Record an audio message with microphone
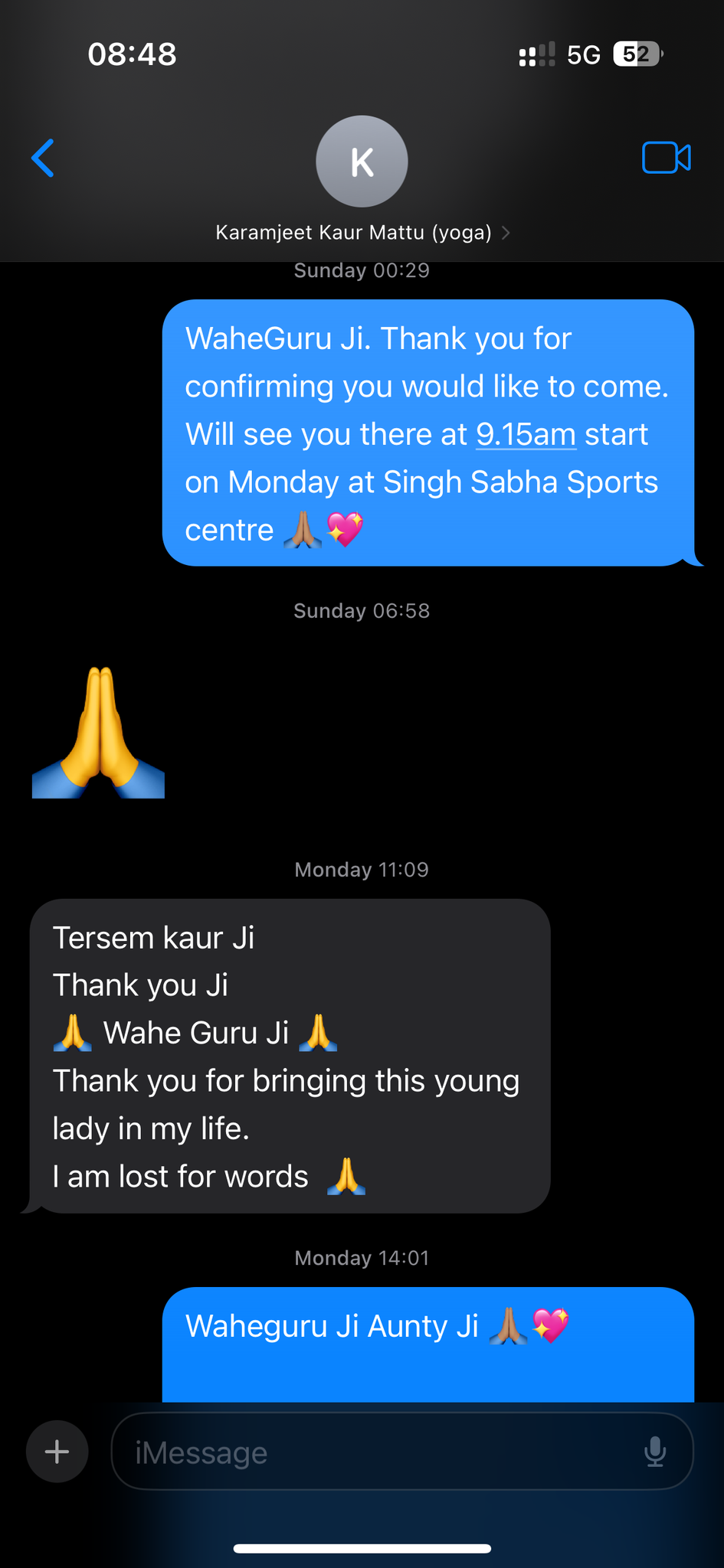724x1568 pixels. point(655,1452)
